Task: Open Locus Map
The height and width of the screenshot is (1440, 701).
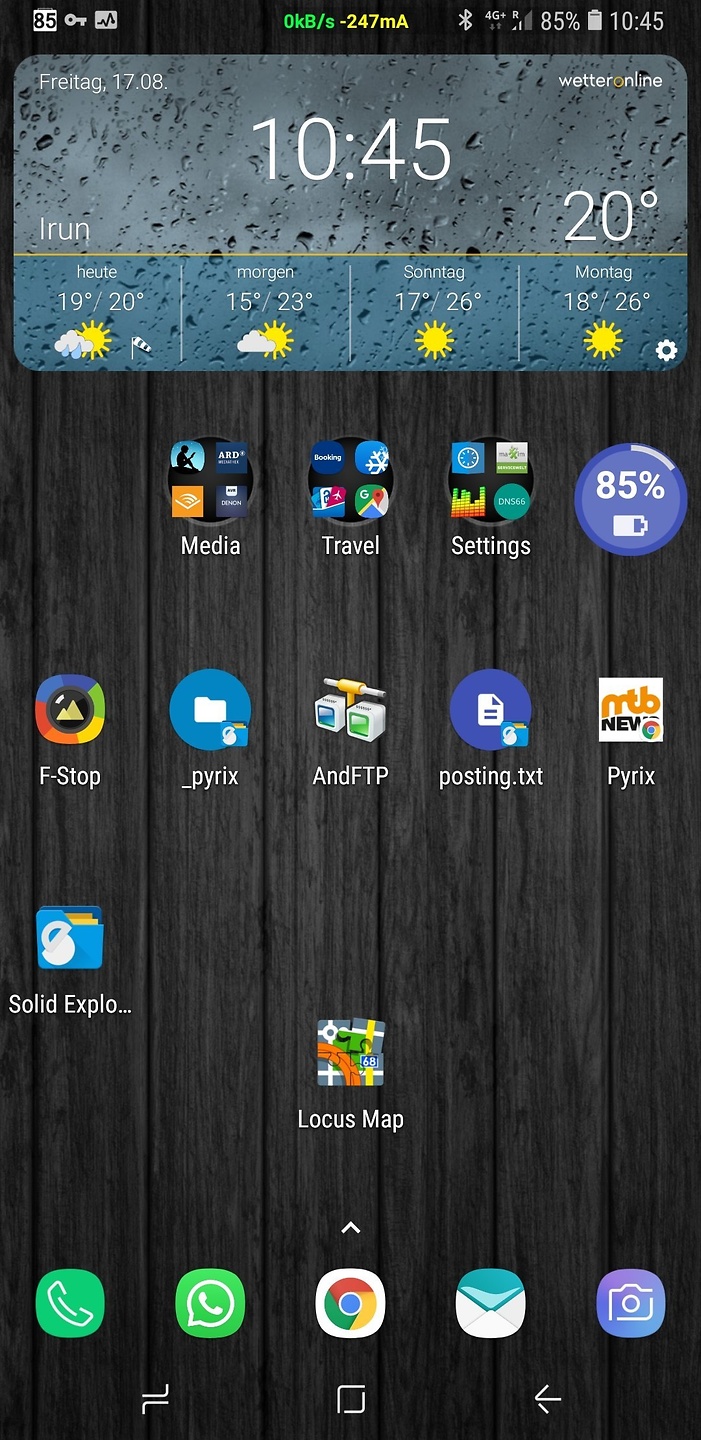Action: [350, 1053]
